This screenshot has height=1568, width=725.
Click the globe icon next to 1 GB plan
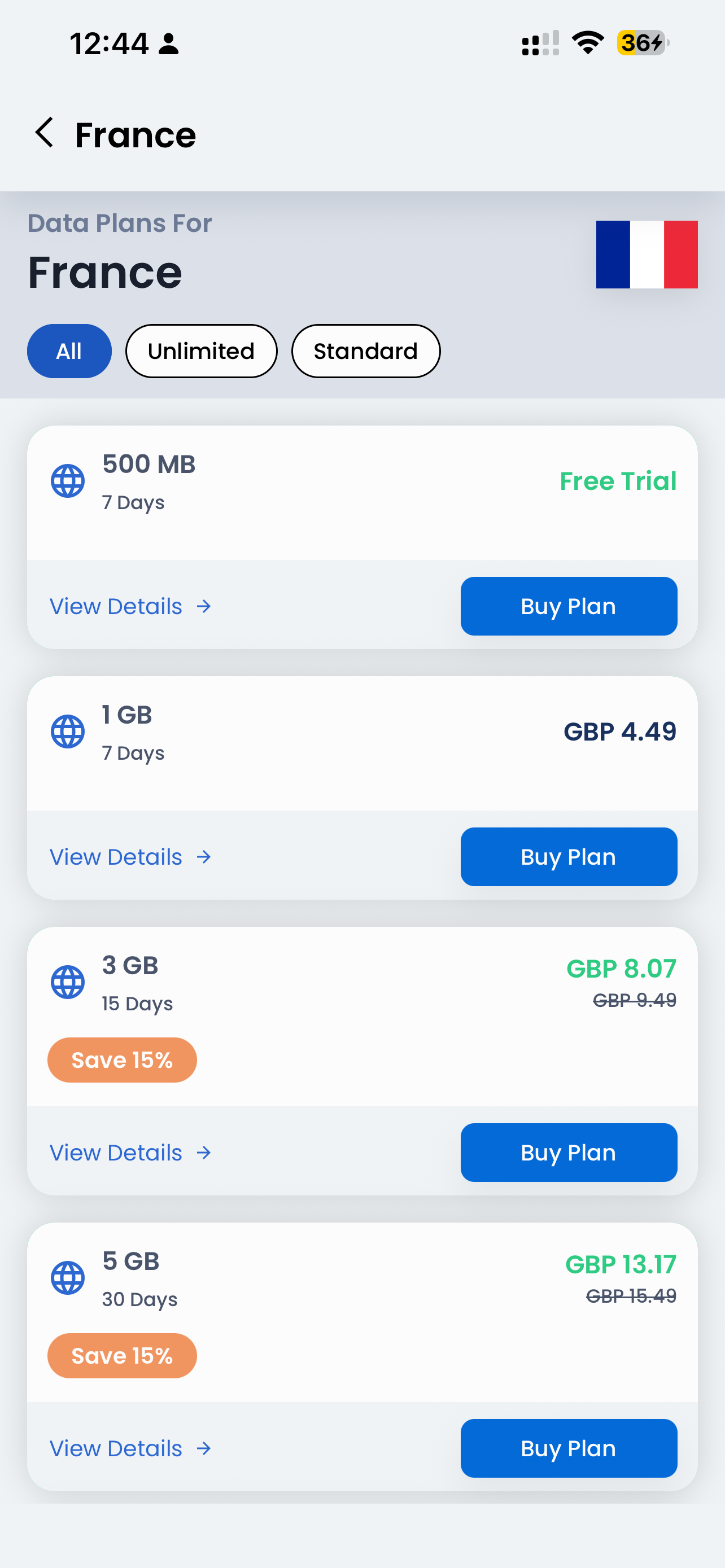pos(68,731)
